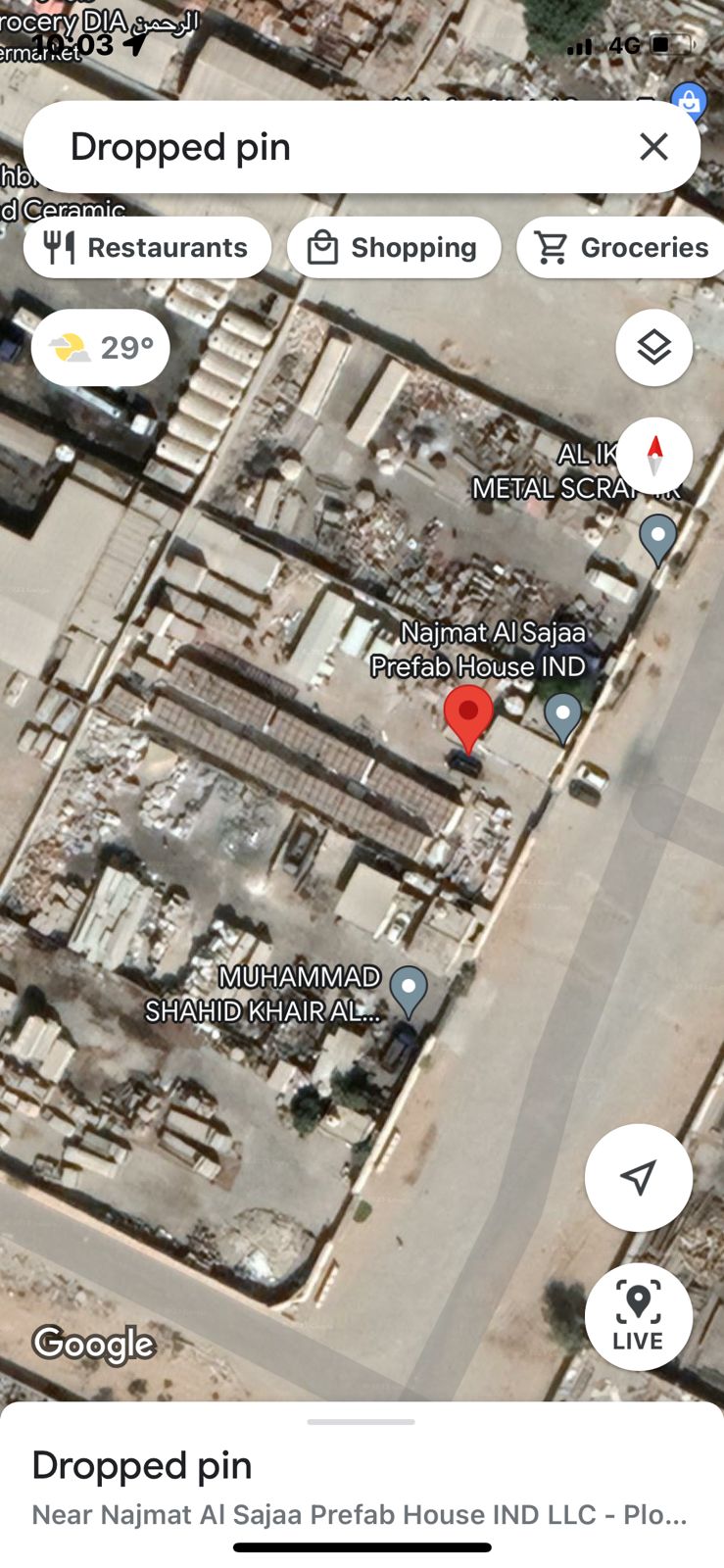Clear search with the X button

point(653,147)
